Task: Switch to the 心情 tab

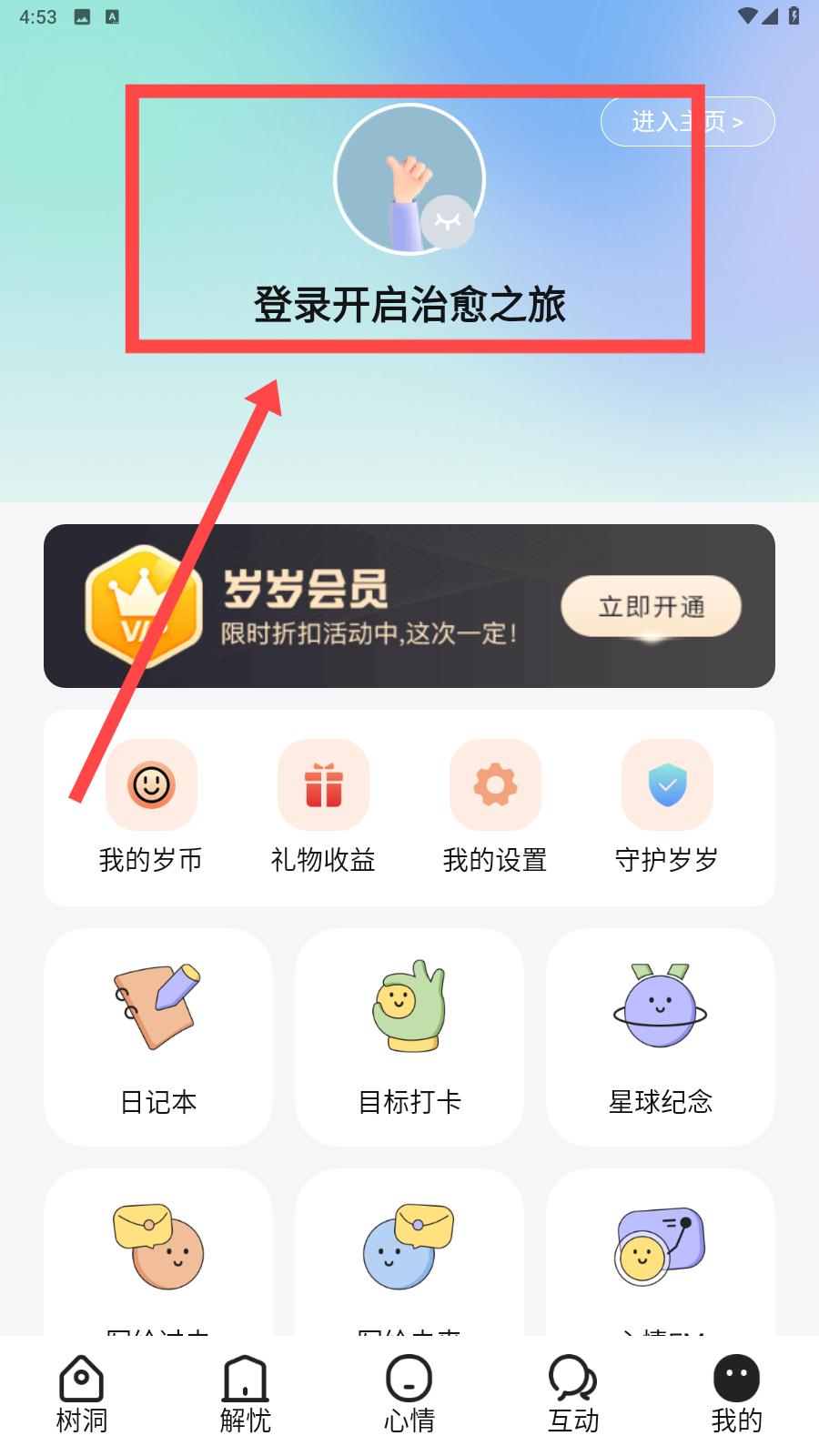Action: tap(409, 1395)
